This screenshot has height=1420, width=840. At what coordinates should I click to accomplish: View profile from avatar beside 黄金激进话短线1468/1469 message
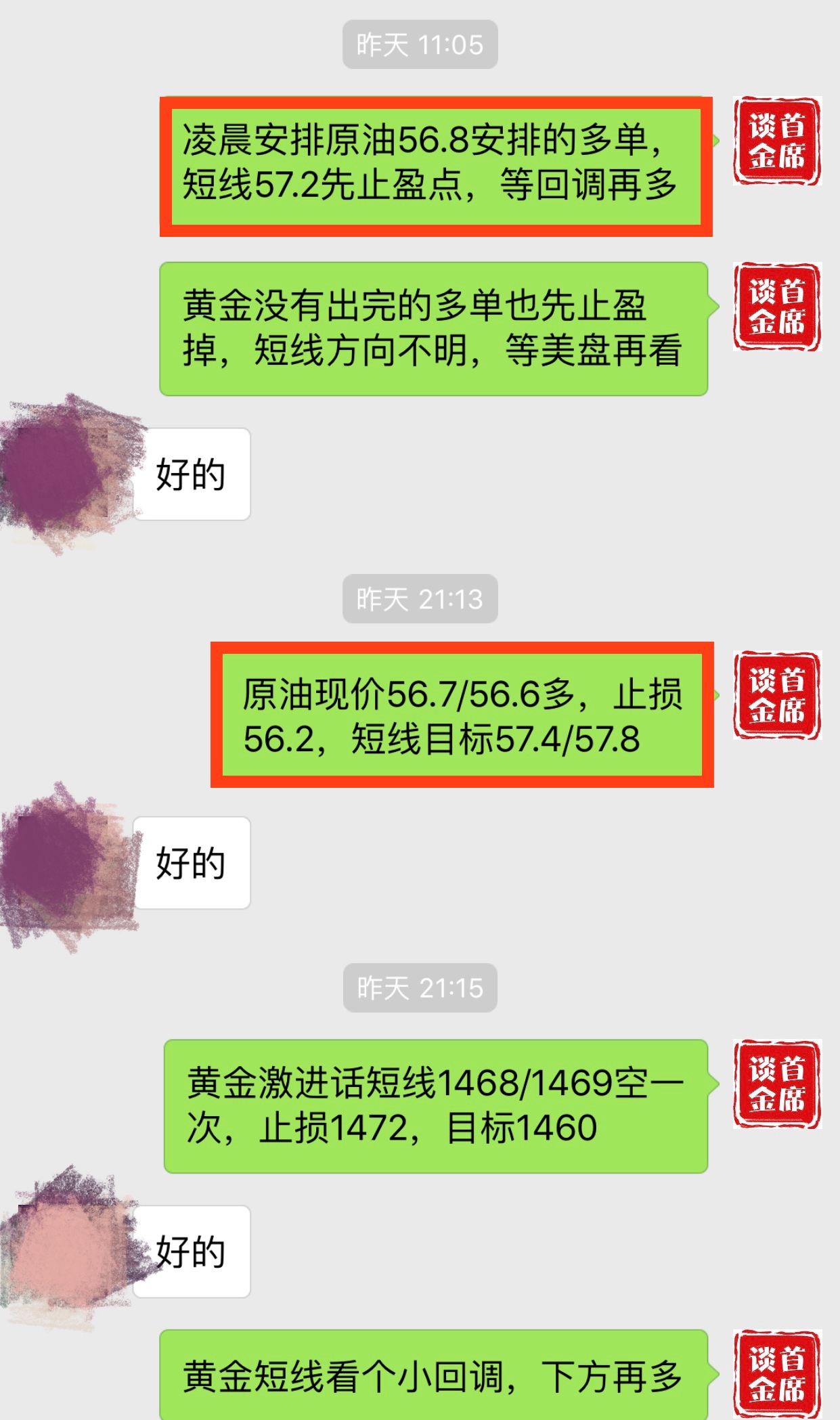(777, 1084)
